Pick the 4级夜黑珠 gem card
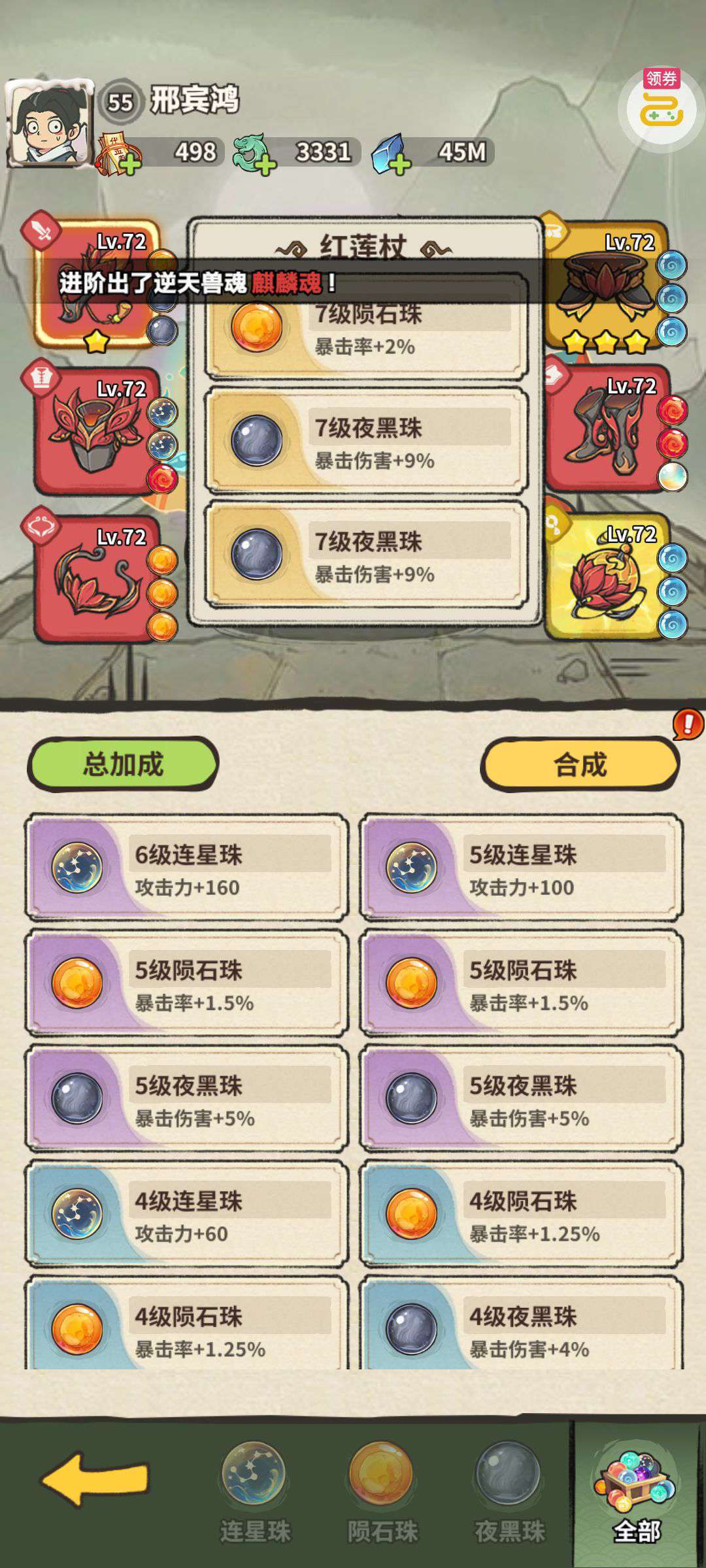 coord(521,1326)
